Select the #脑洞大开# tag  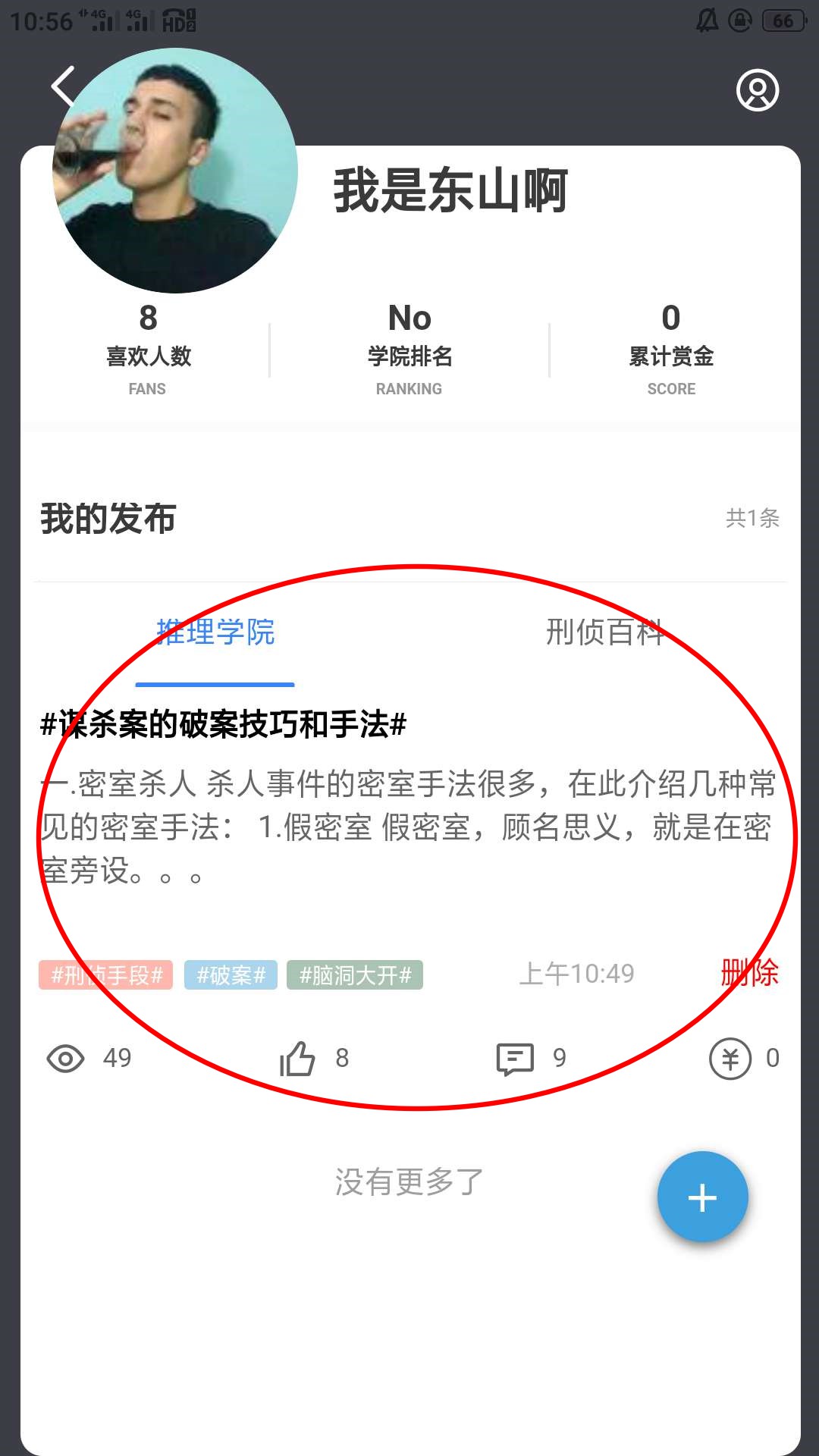click(355, 974)
